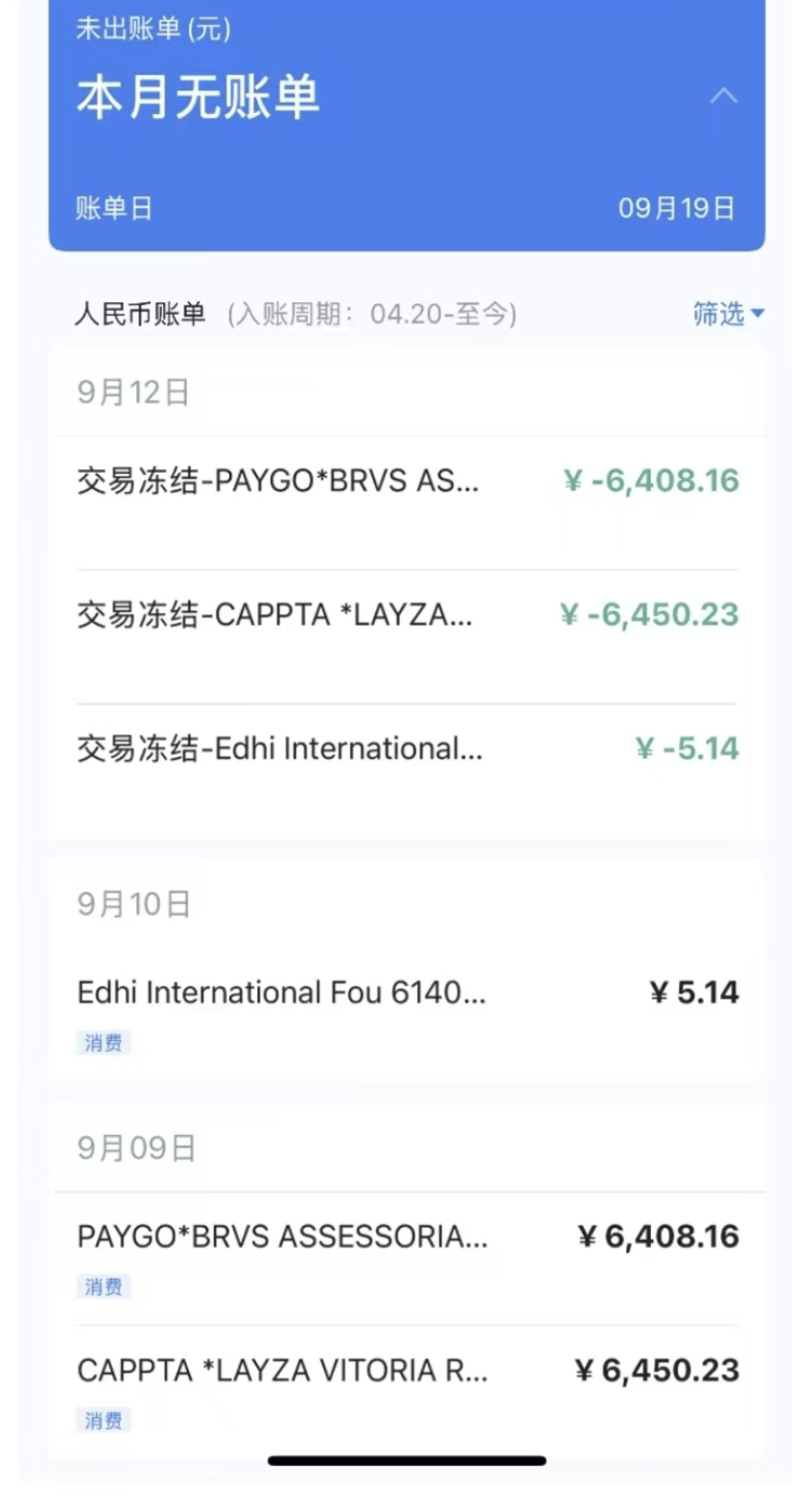Open the 交易冻结-Edhi International entry
This screenshot has height=1512, width=792.
(407, 749)
